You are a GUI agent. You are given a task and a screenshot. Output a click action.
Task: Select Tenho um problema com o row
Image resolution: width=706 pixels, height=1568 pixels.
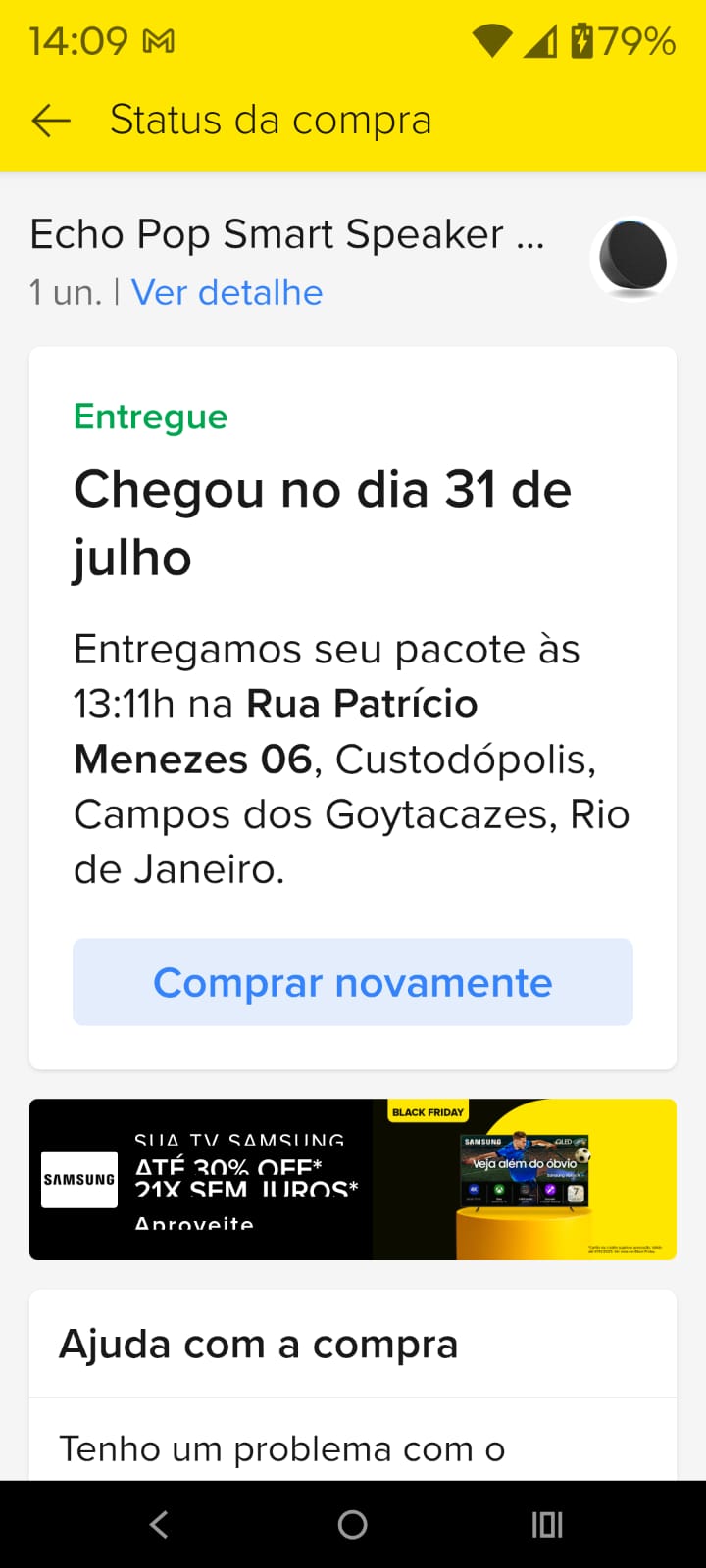[353, 1447]
